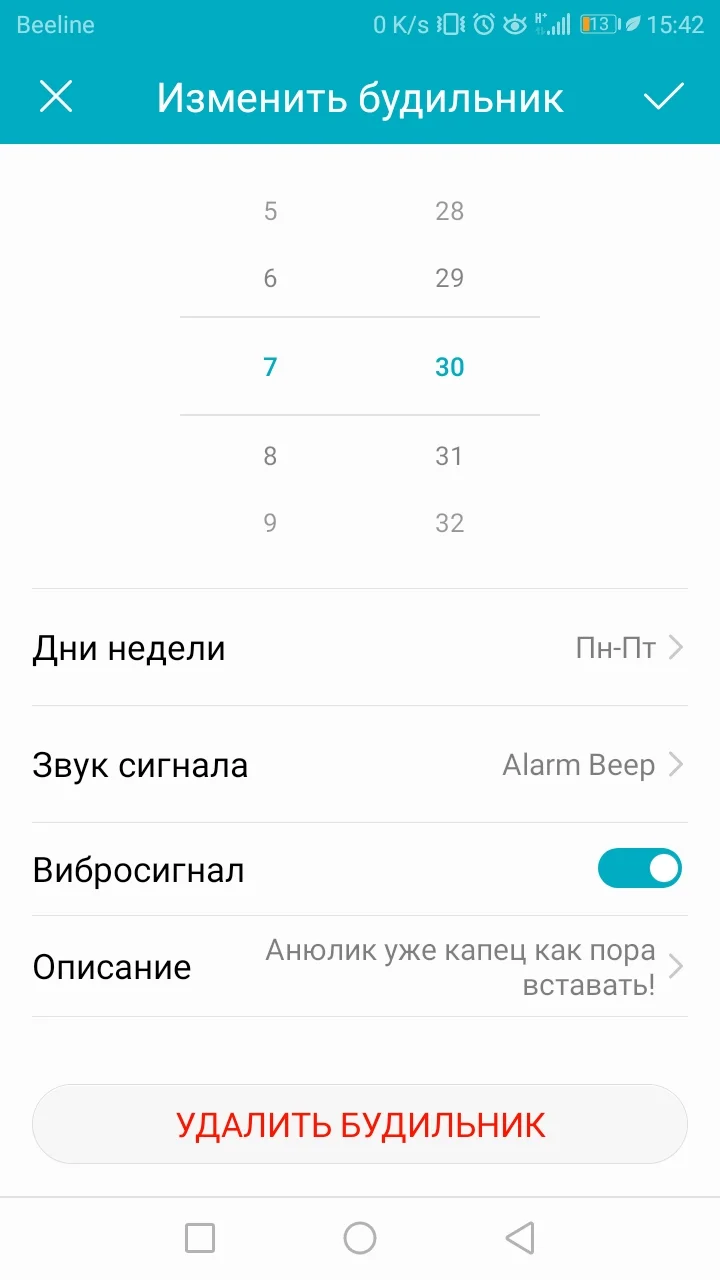The image size is (720, 1280).
Task: Select hour 8 in the hour picker
Action: (269, 456)
